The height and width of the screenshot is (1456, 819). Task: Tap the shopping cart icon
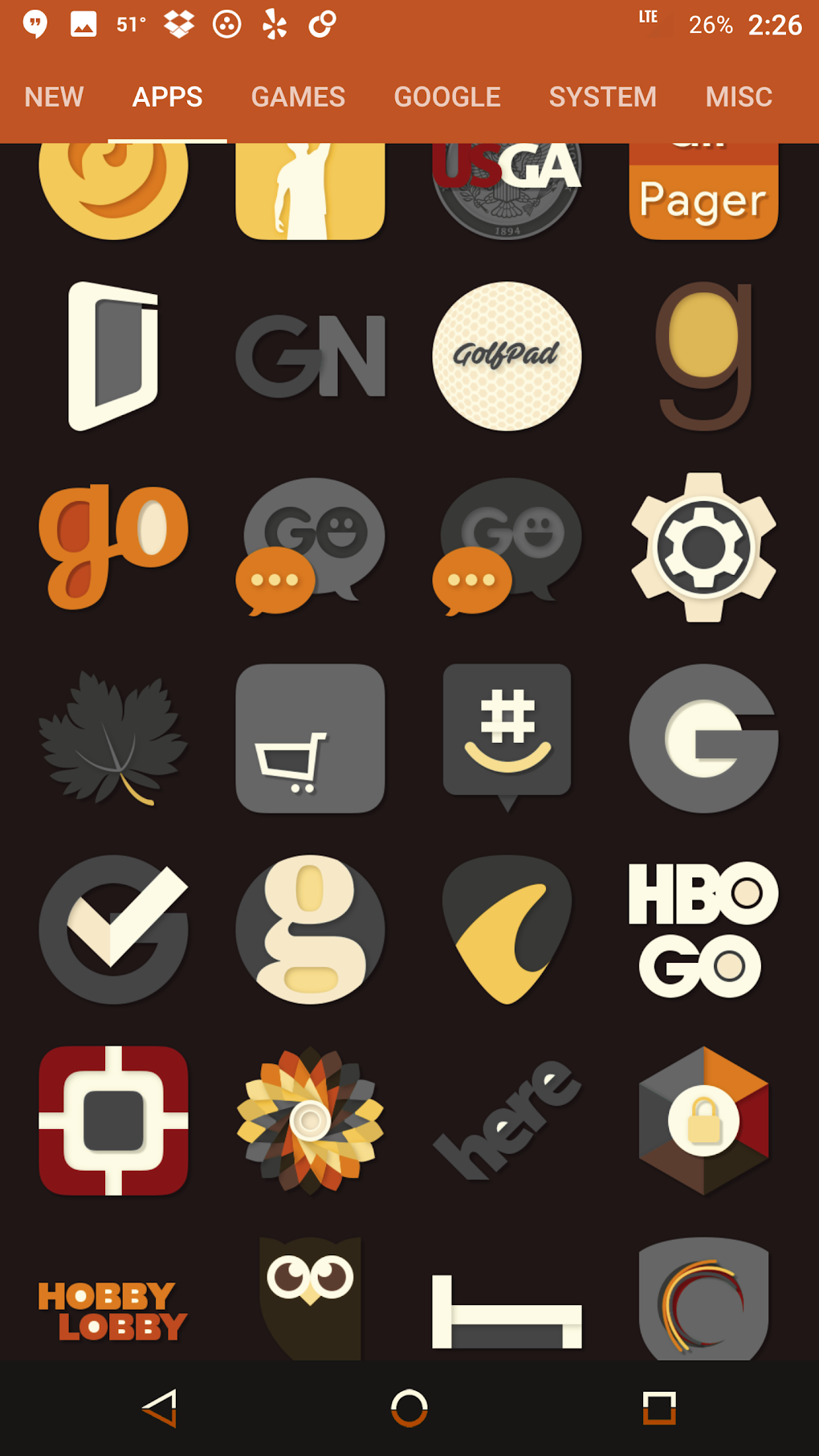(x=311, y=738)
